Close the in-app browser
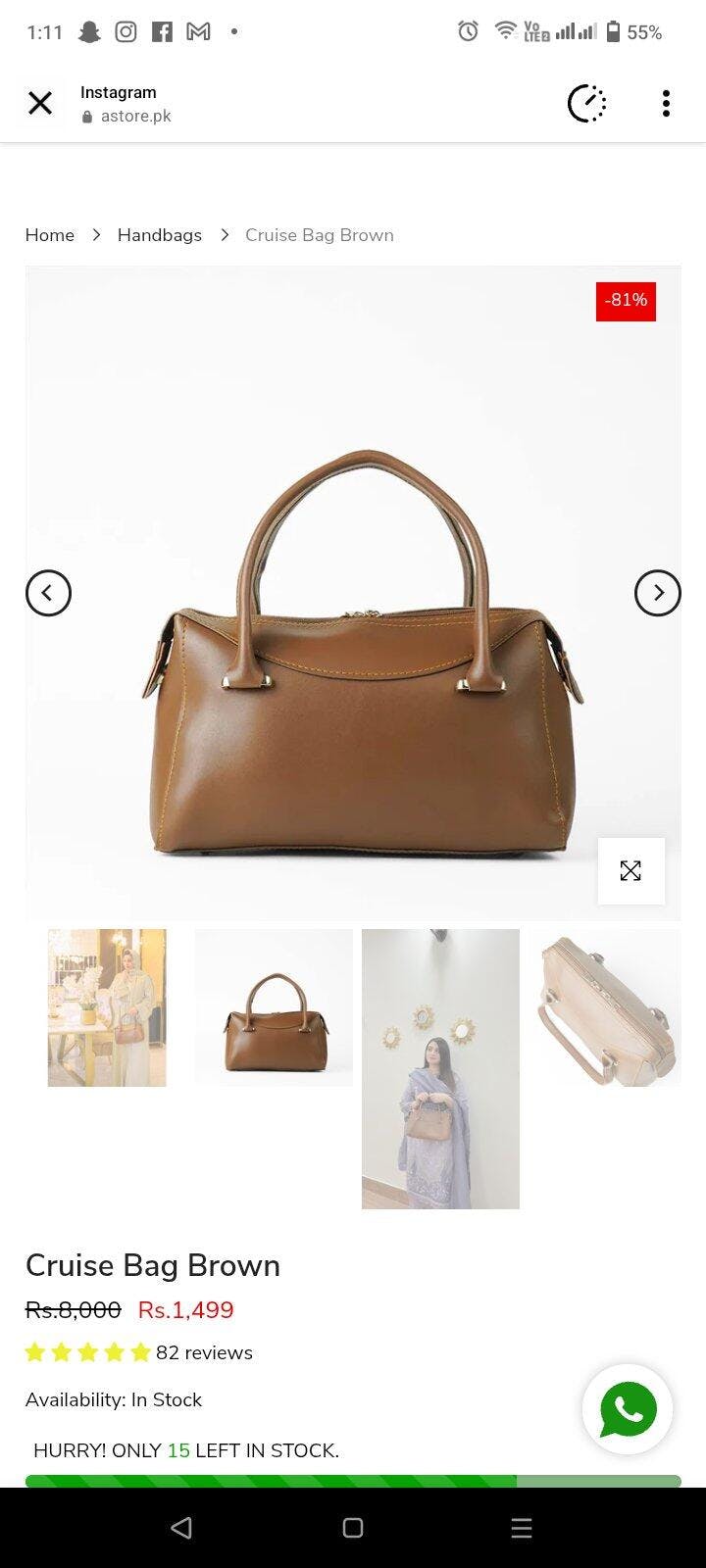This screenshot has height=1568, width=706. click(x=40, y=103)
